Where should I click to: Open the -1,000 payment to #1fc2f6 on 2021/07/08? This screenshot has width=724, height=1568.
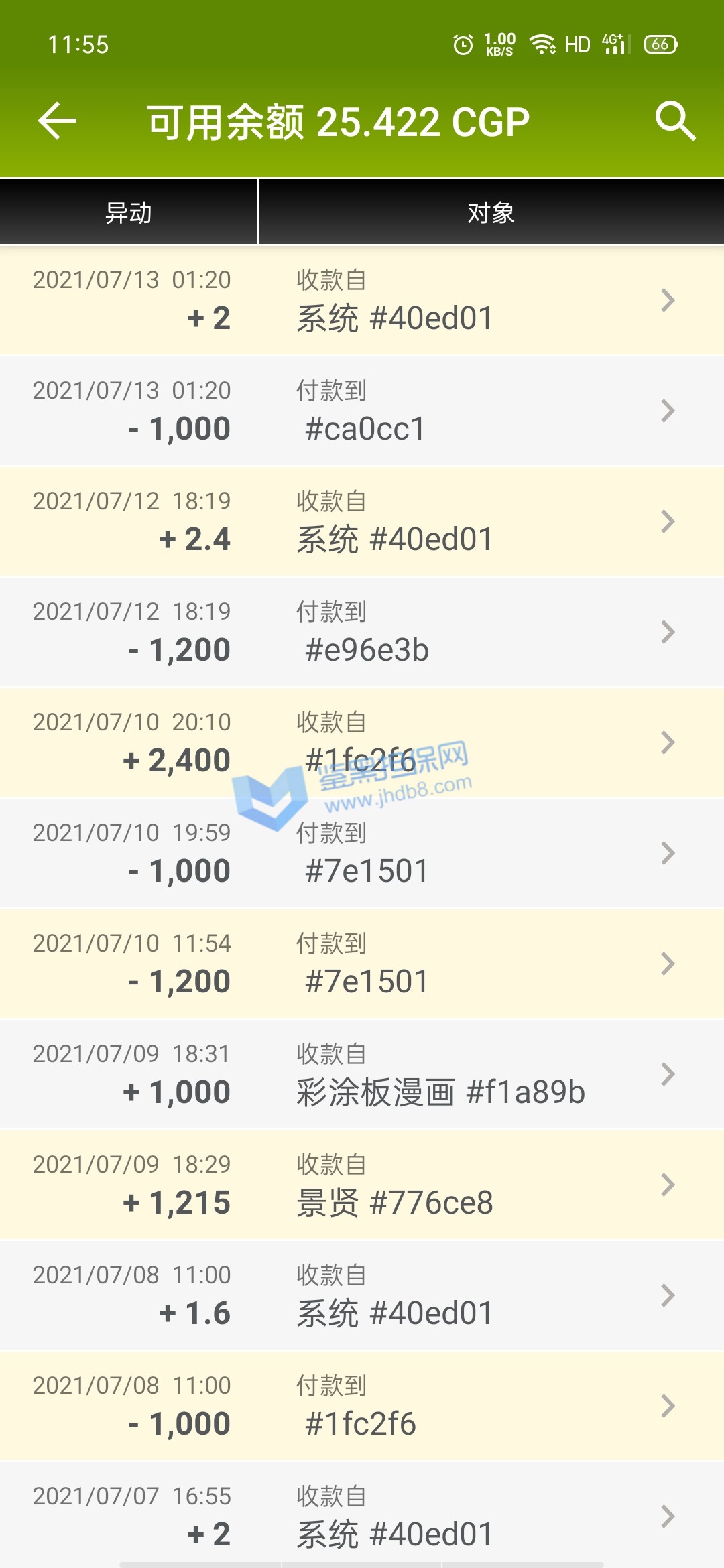coord(362,1406)
